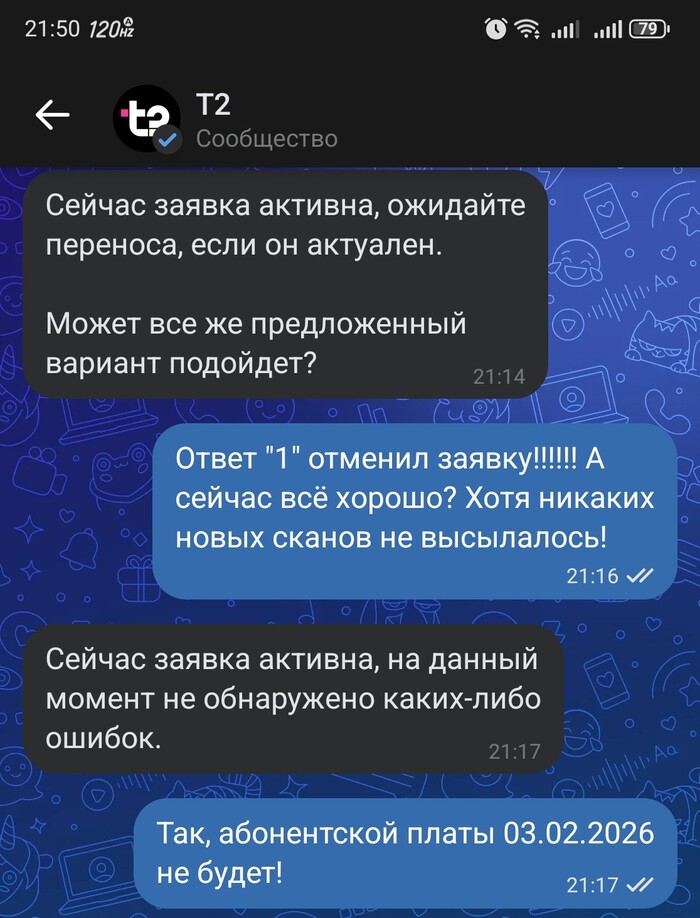Go back from the T2 chat
The image size is (700, 918).
52,116
